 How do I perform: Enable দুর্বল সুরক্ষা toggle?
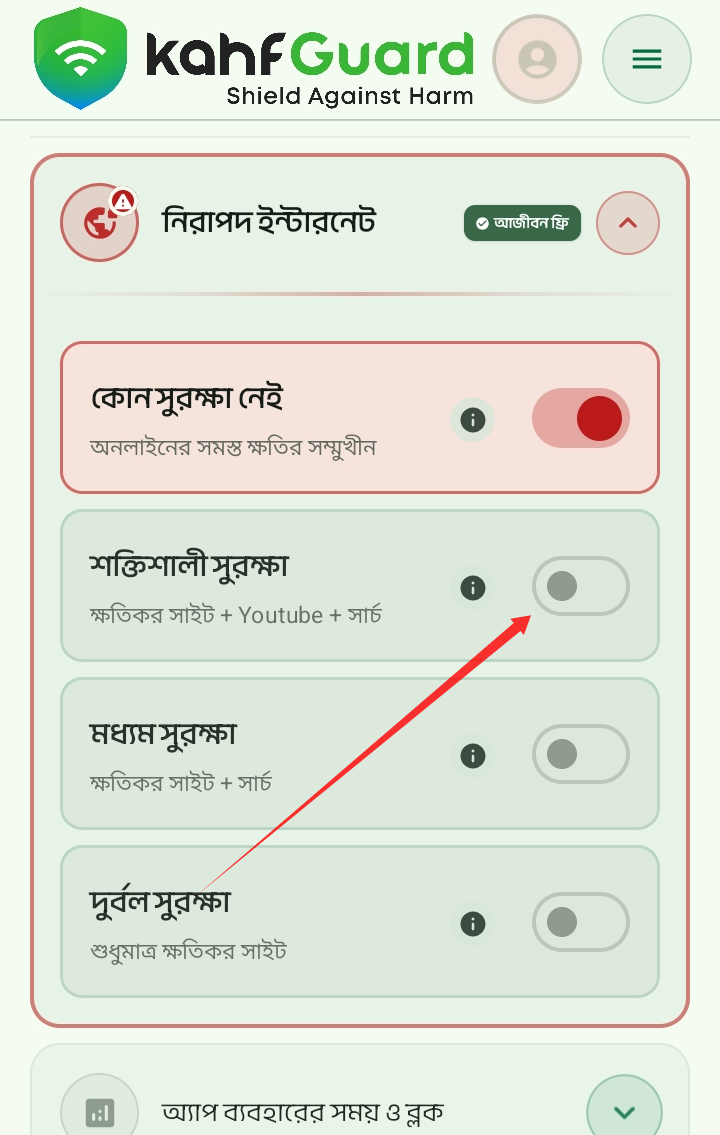click(581, 922)
